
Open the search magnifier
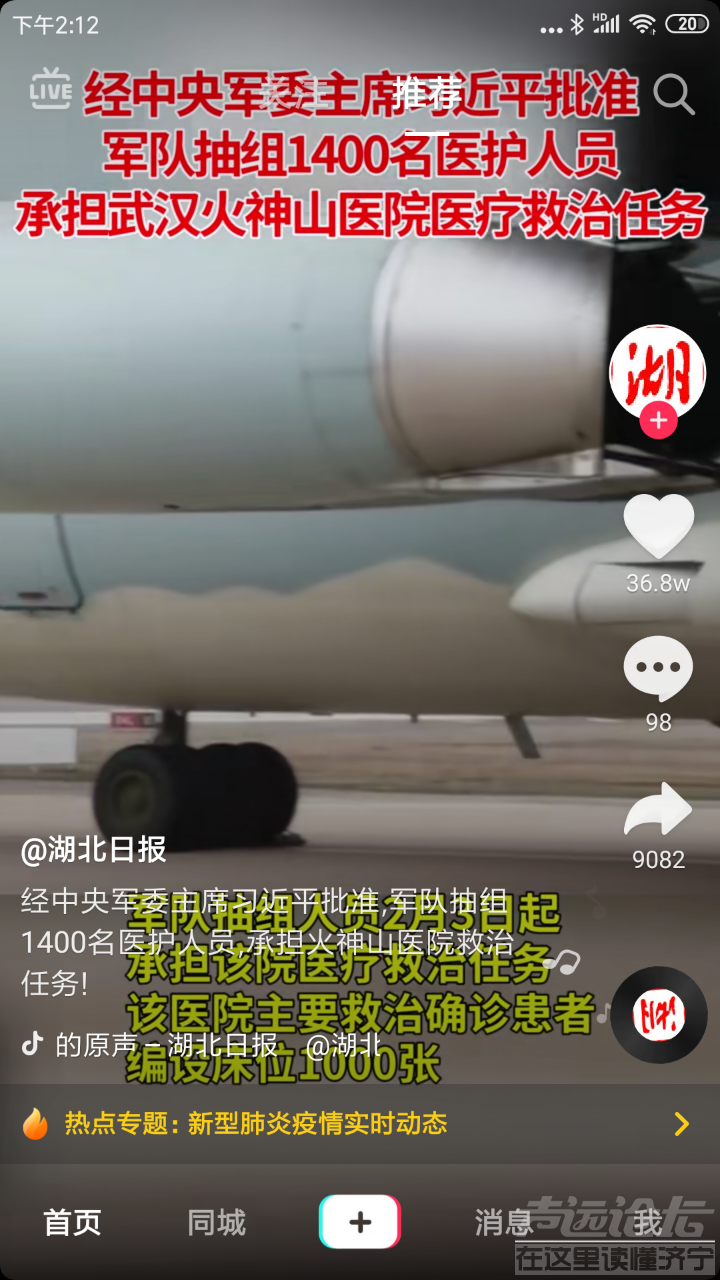pyautogui.click(x=673, y=94)
